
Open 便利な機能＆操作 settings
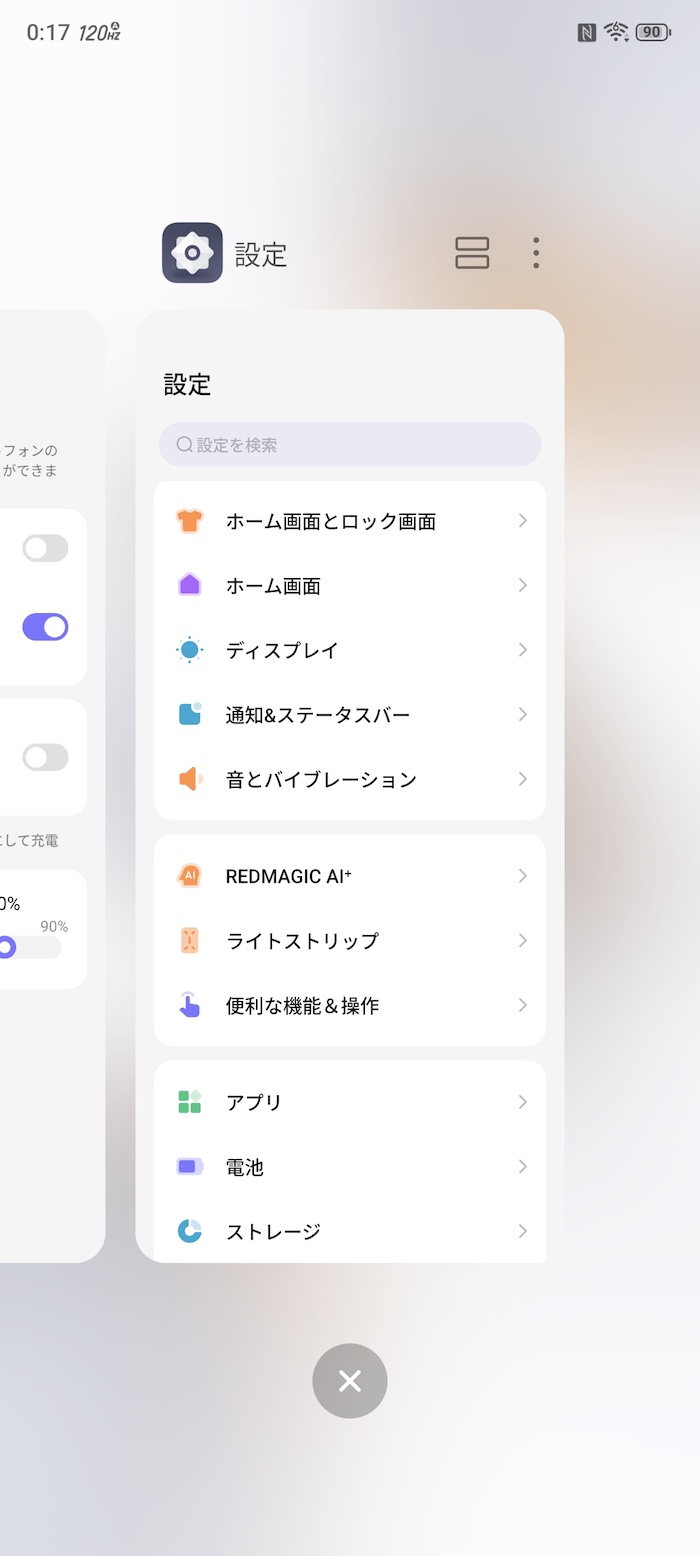[350, 1005]
